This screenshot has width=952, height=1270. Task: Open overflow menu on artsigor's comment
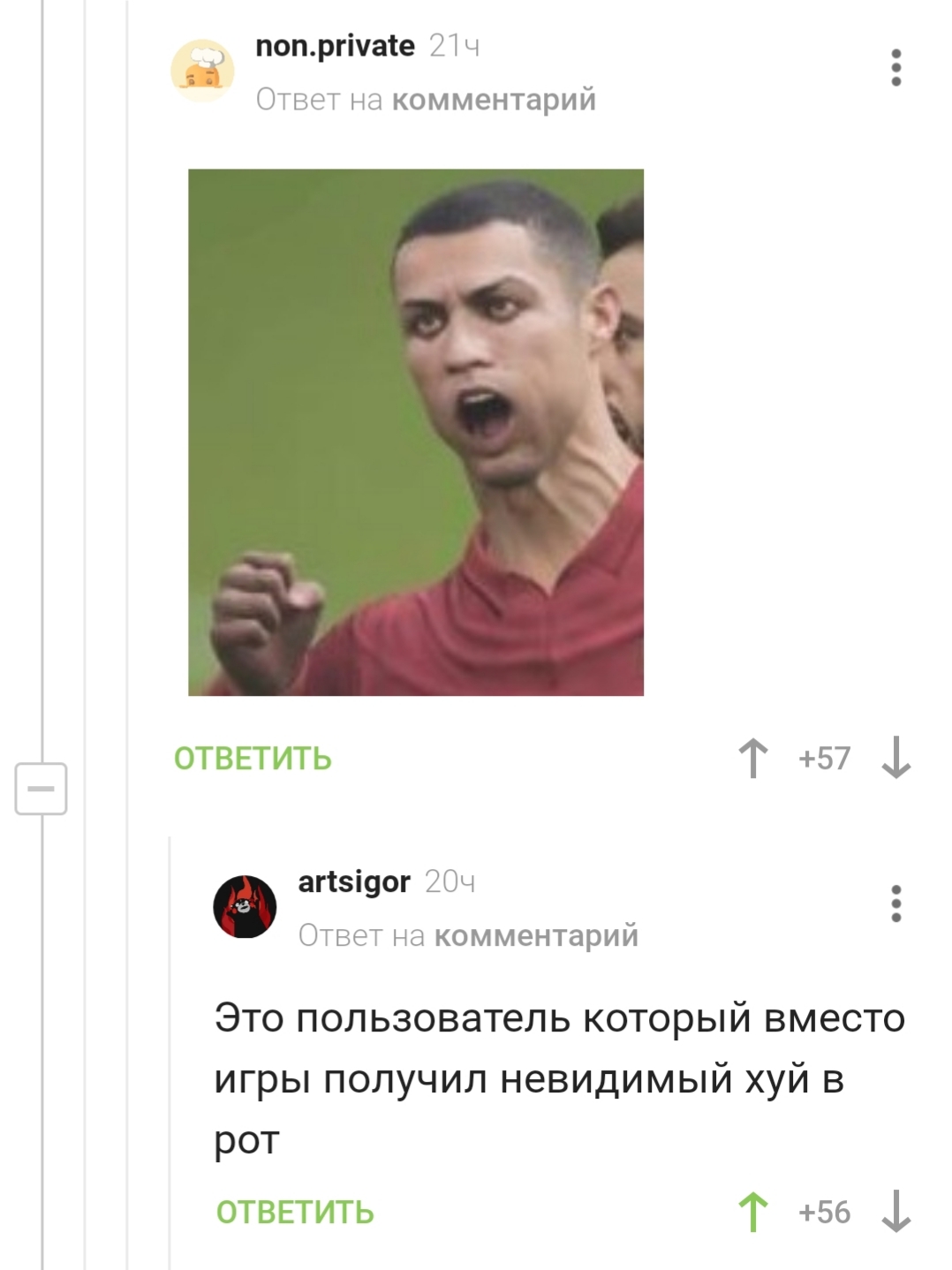click(x=895, y=903)
